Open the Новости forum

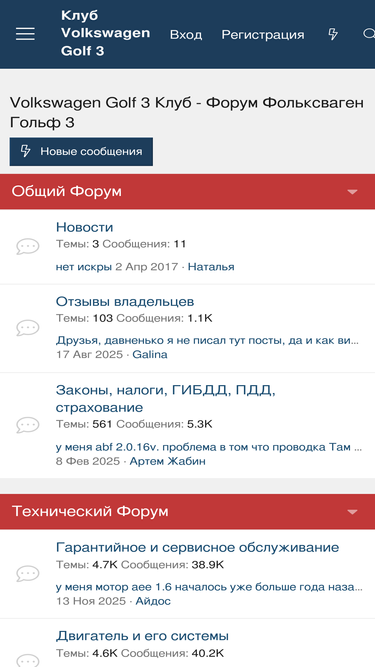84,227
